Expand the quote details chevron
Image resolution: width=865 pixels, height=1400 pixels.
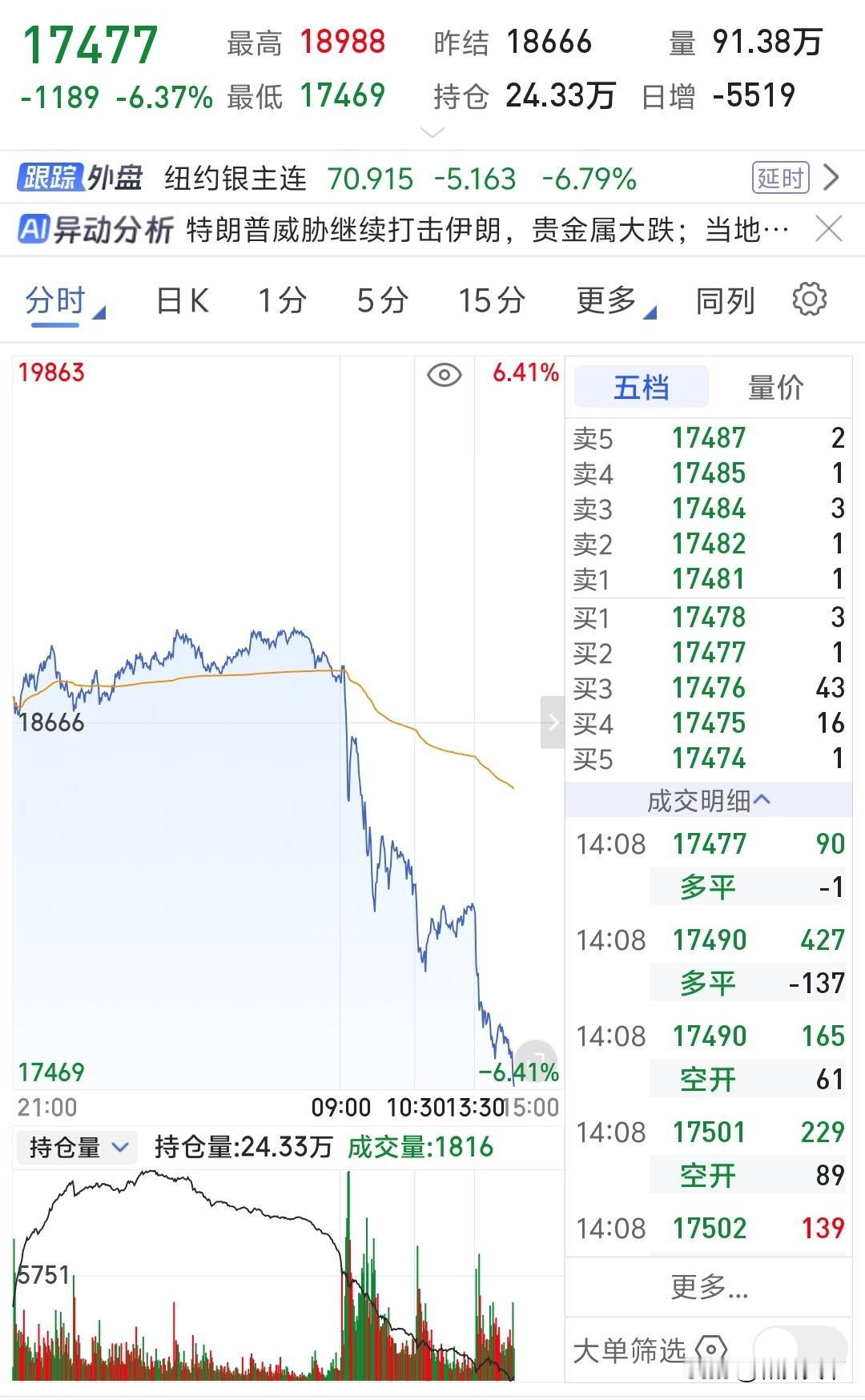pos(432,132)
